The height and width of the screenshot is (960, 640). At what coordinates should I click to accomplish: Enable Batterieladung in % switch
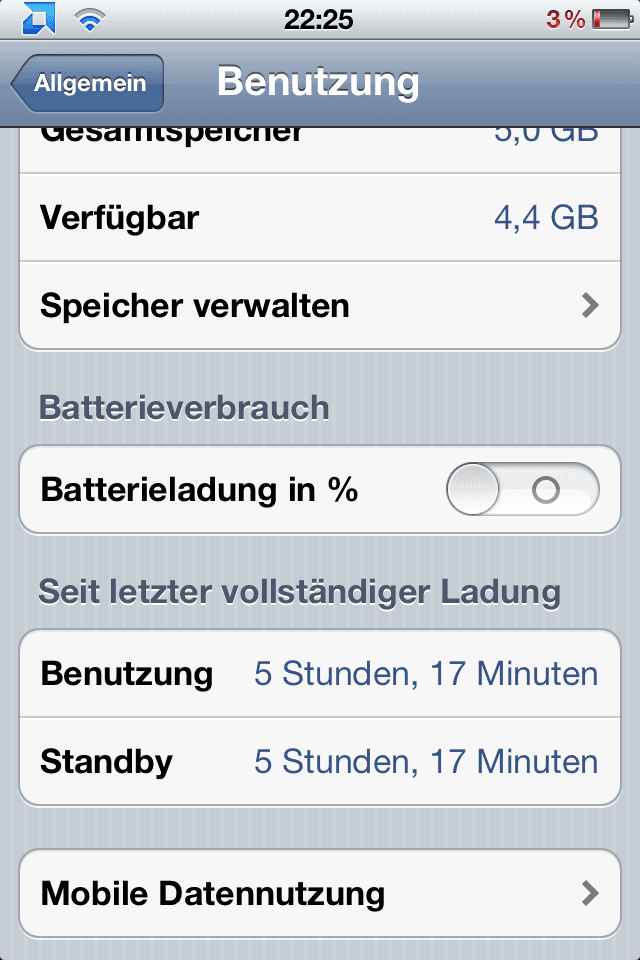(522, 490)
